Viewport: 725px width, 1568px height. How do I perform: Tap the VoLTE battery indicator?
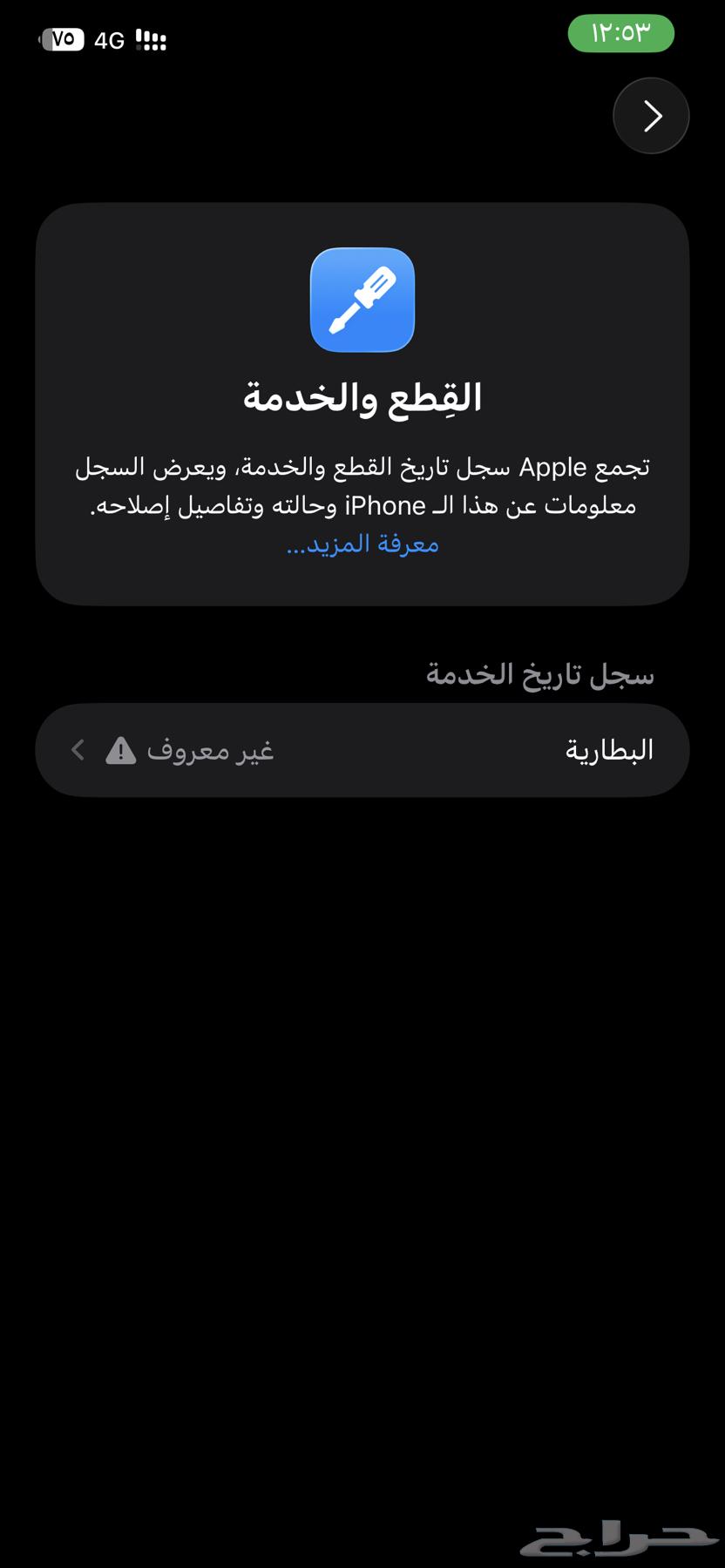61,38
